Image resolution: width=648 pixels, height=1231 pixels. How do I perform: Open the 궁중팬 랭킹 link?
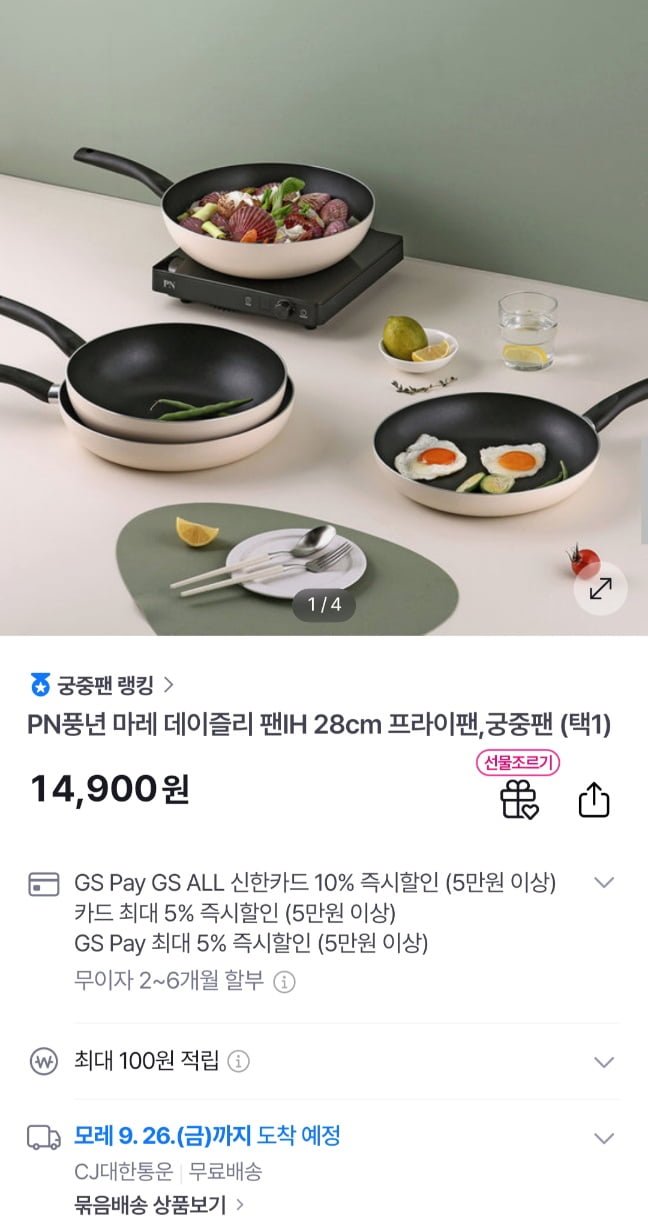[x=102, y=685]
